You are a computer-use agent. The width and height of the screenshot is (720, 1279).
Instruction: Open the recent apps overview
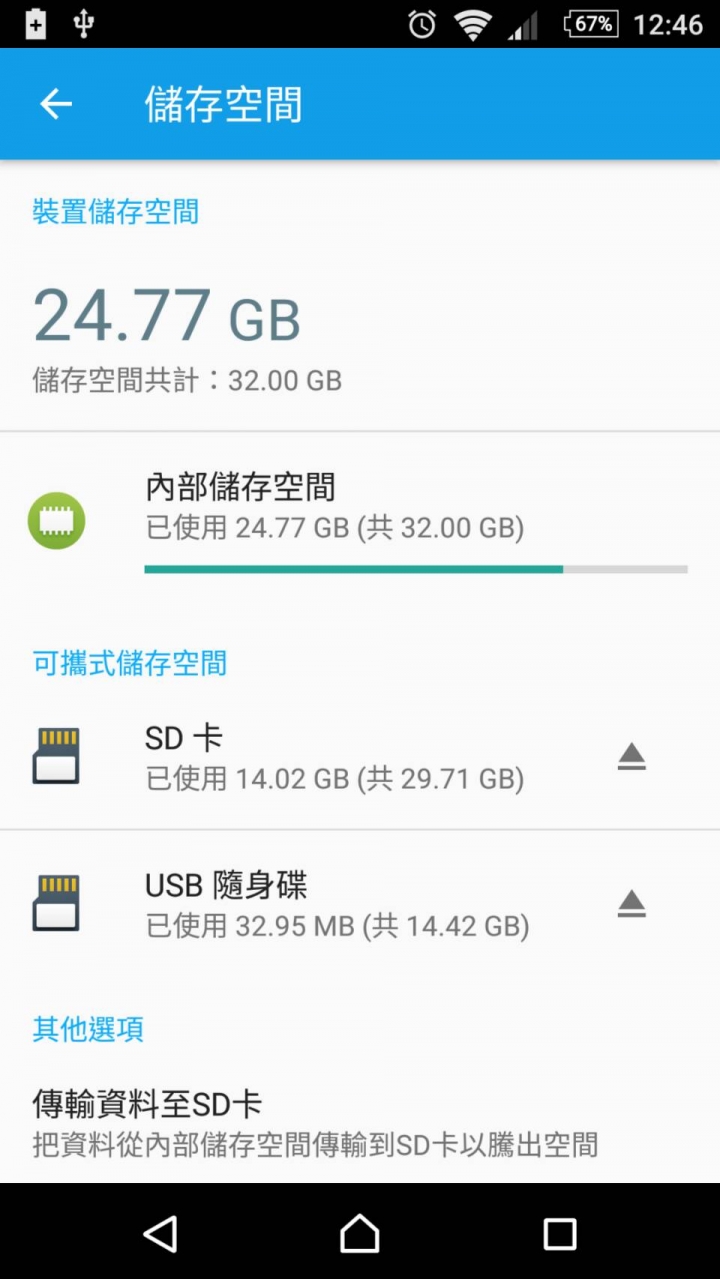(559, 1233)
